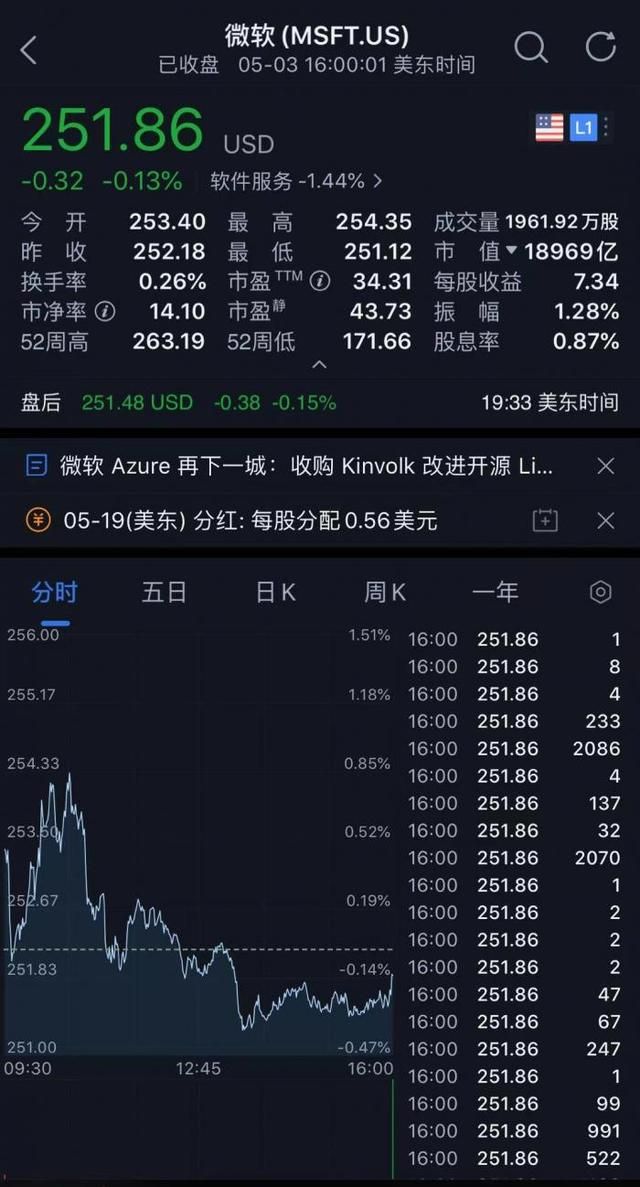Viewport: 640px width, 1187px height.
Task: Open chart settings hexagon icon
Action: (600, 592)
